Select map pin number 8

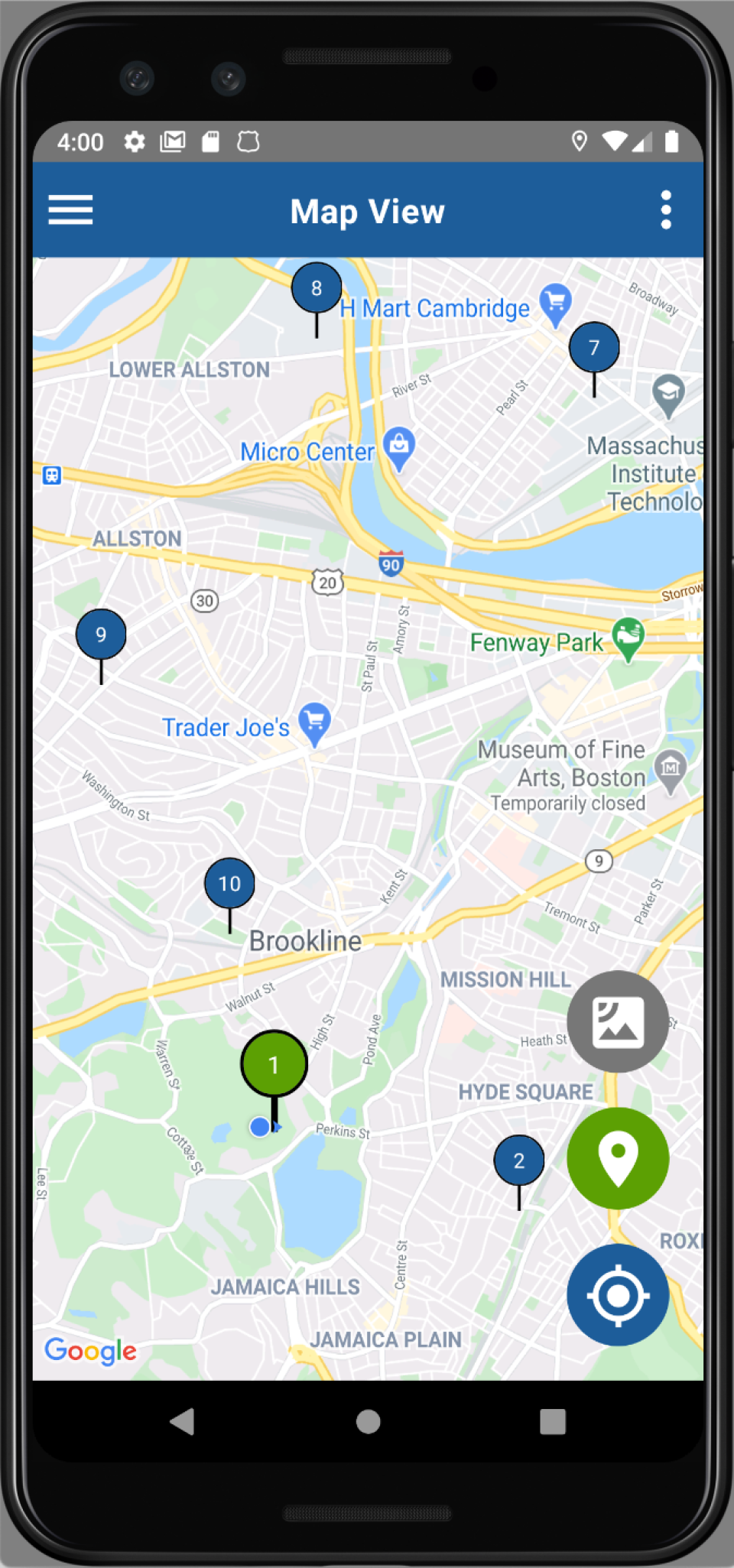tap(317, 289)
